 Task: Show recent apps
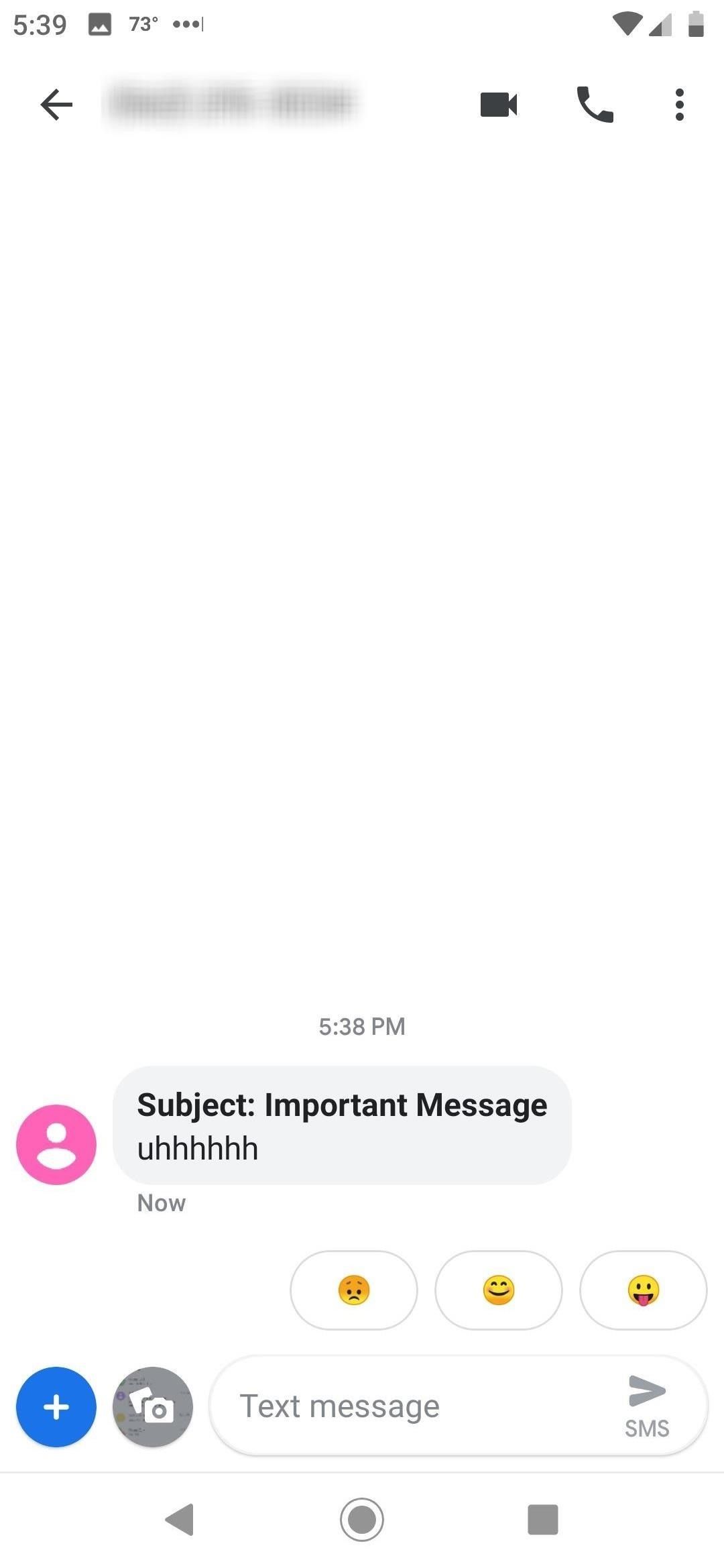543,1519
